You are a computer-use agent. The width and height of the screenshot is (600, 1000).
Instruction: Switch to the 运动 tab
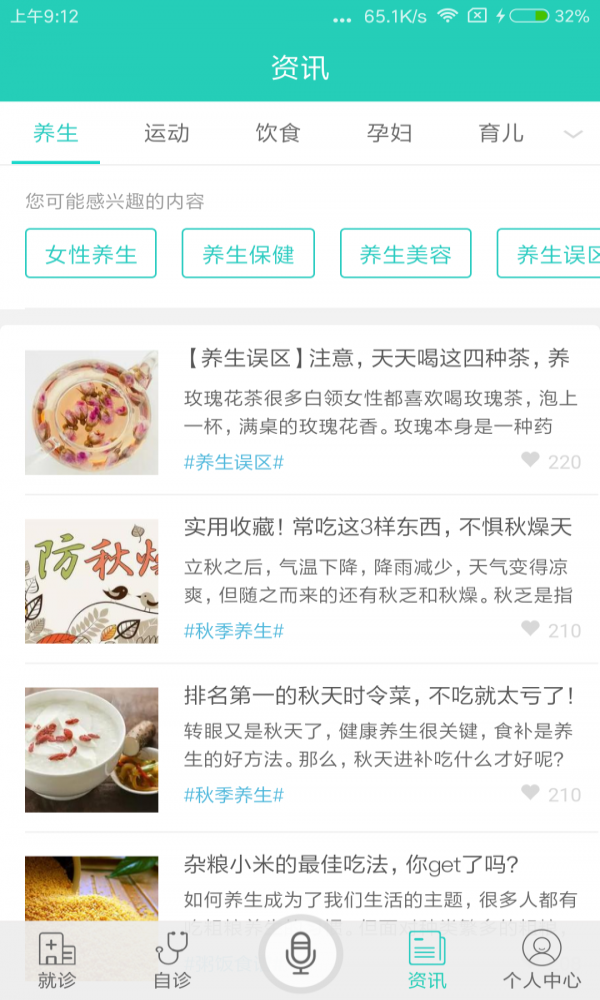166,133
